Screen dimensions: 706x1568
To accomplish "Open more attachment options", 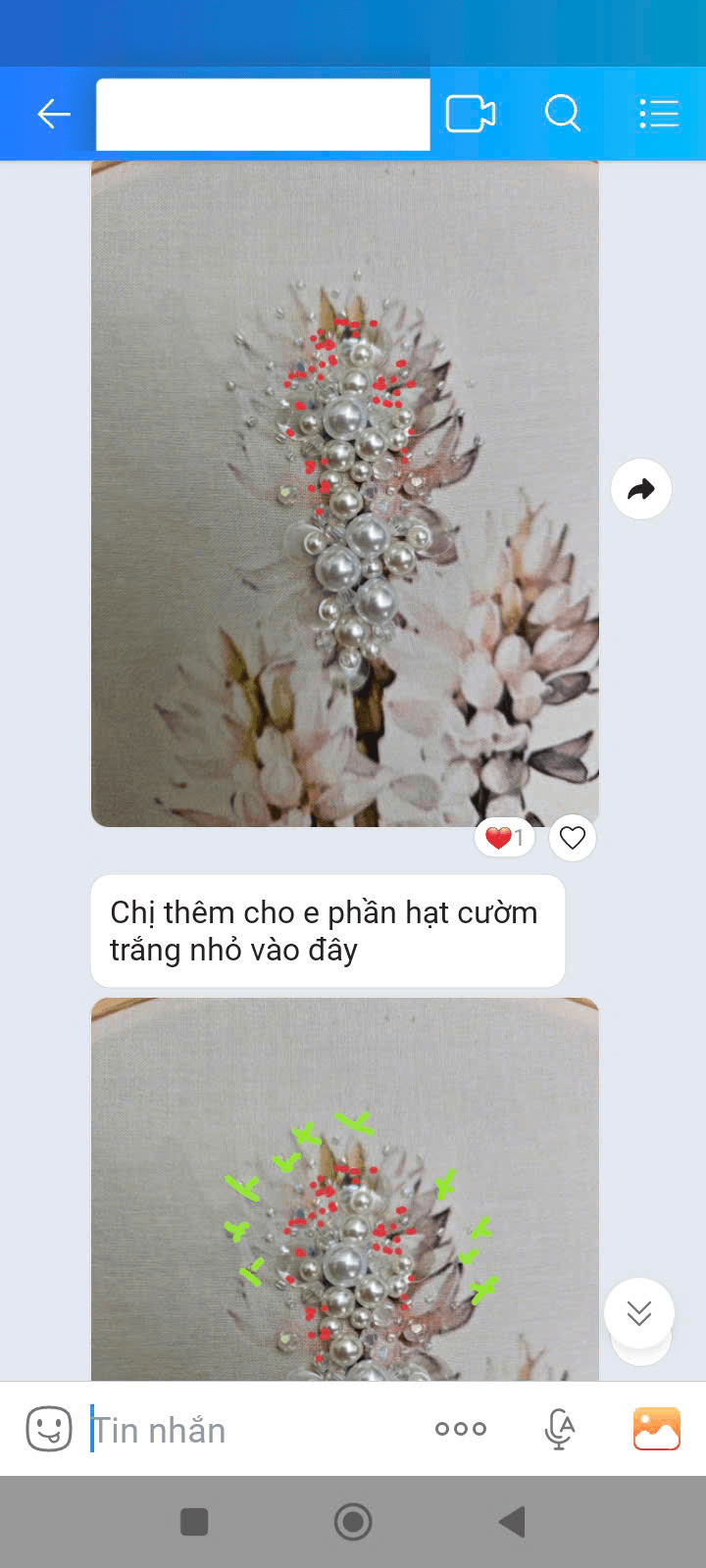I will tap(461, 1429).
